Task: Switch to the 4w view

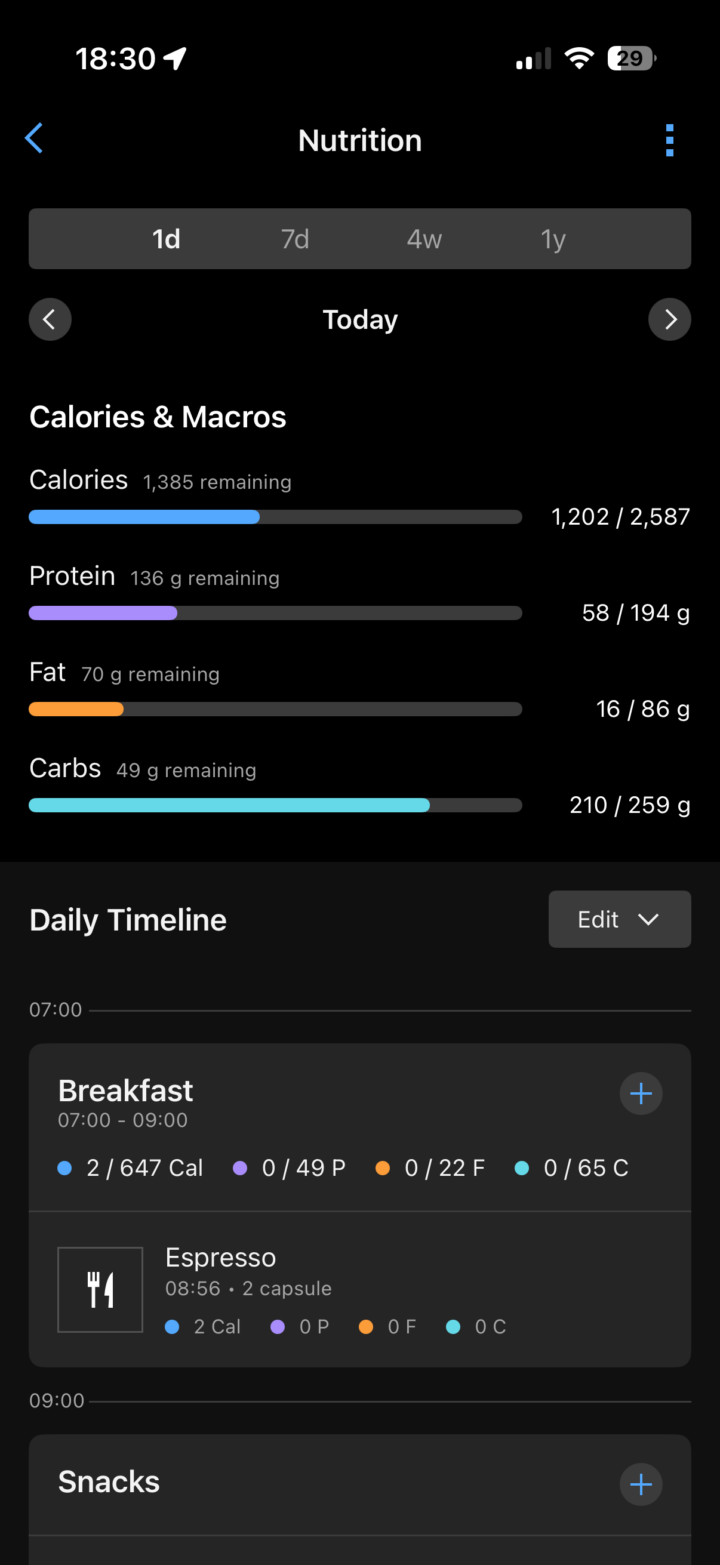Action: pos(424,240)
